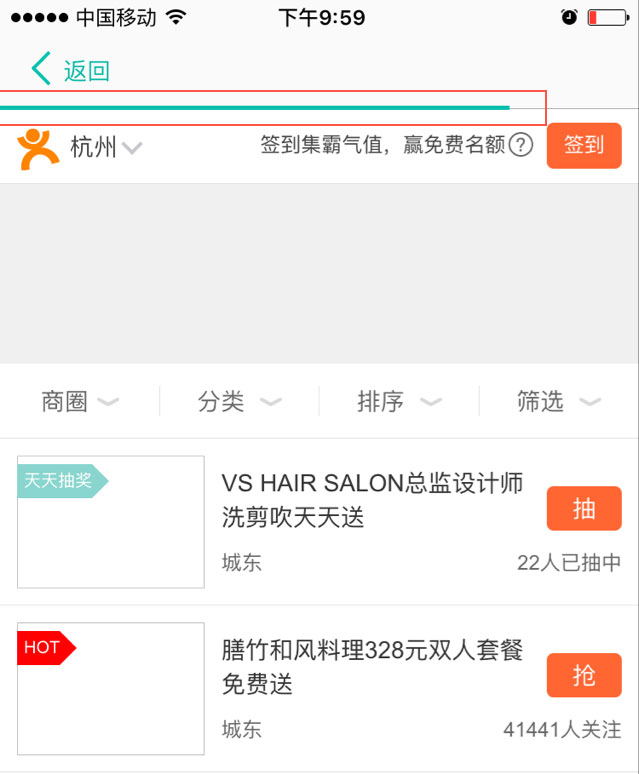
Task: Go back via 返回 button
Action: coord(70,70)
